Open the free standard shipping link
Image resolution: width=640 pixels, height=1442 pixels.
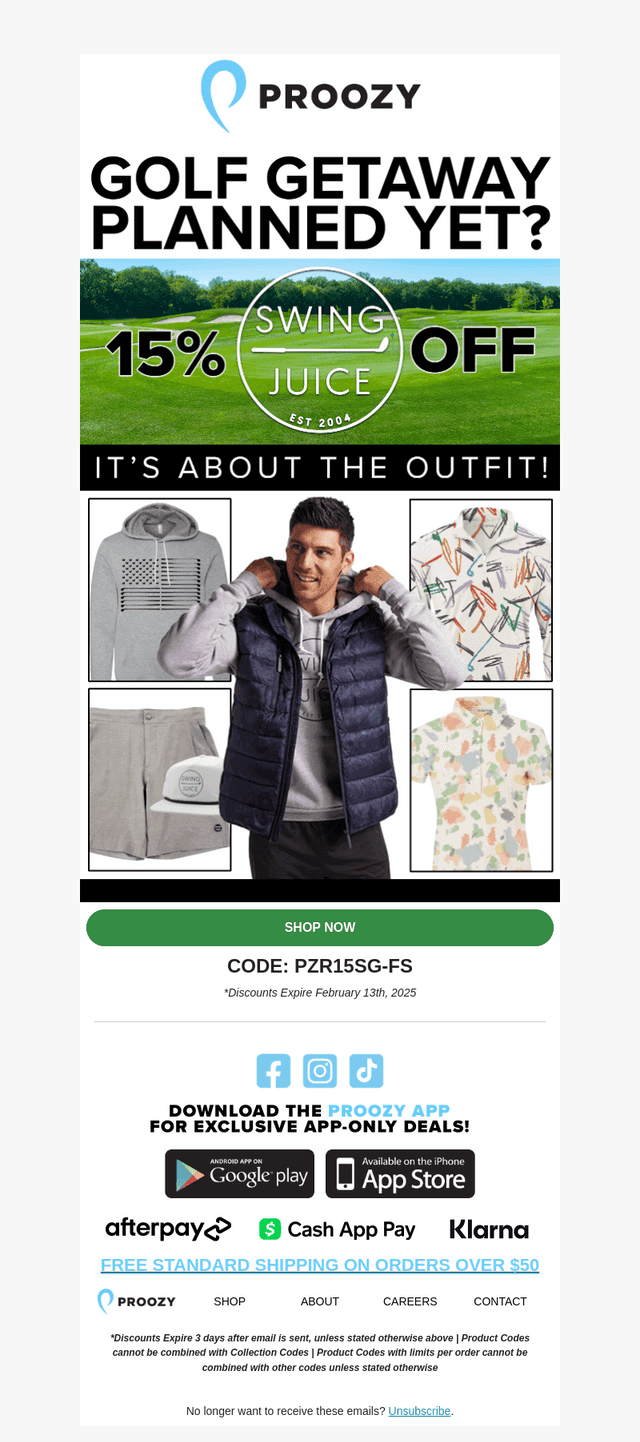[320, 1265]
